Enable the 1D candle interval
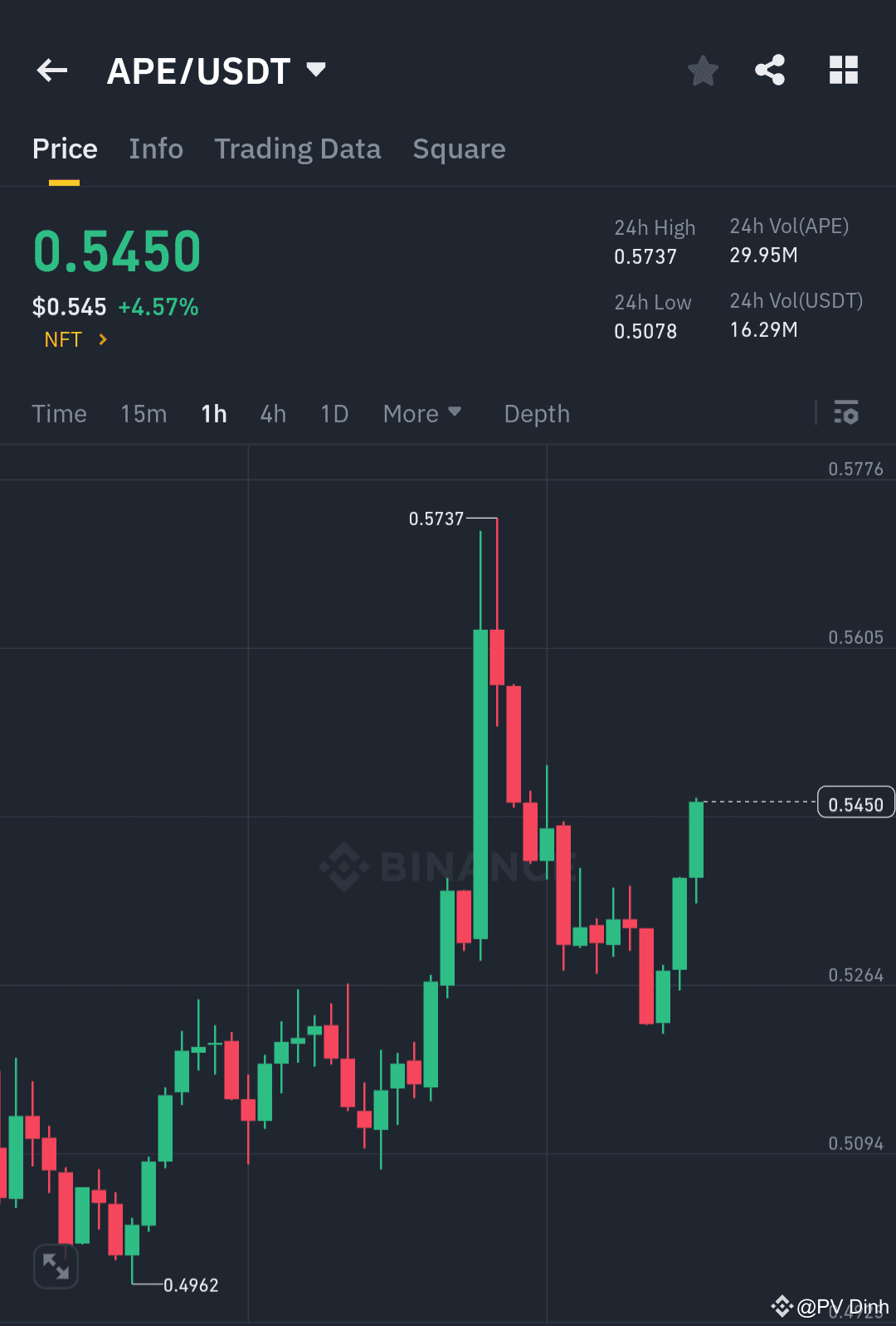The height and width of the screenshot is (1326, 896). [334, 413]
